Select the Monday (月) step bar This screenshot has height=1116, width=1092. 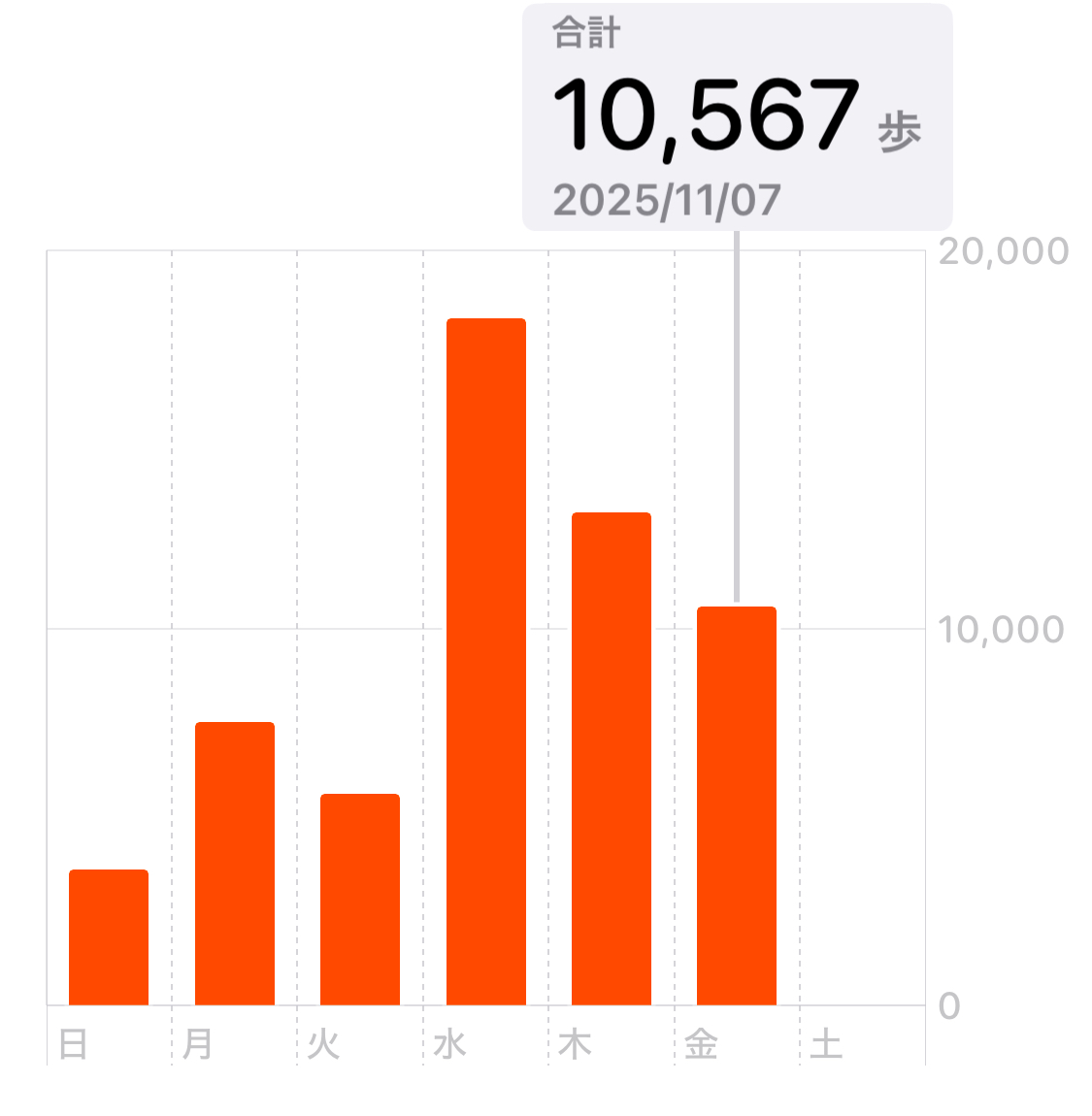click(235, 864)
